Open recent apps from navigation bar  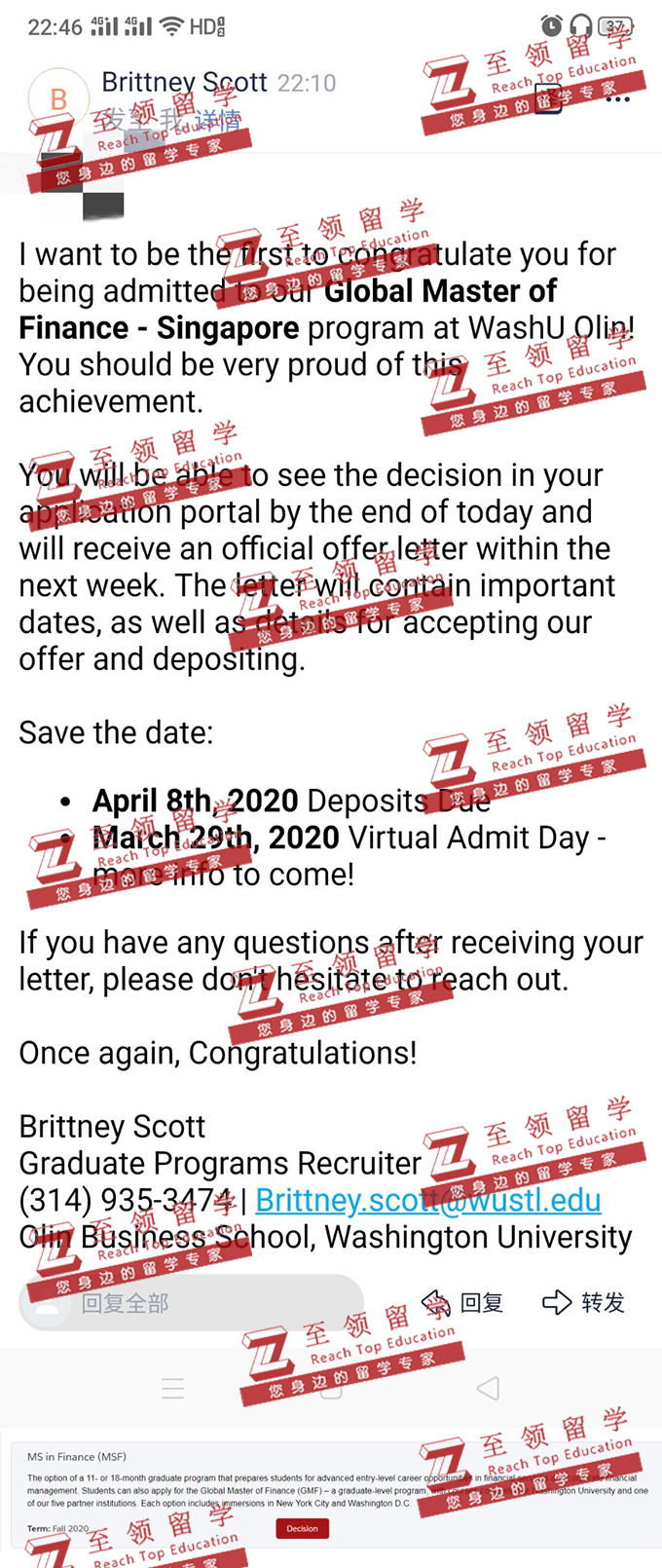point(173,1388)
